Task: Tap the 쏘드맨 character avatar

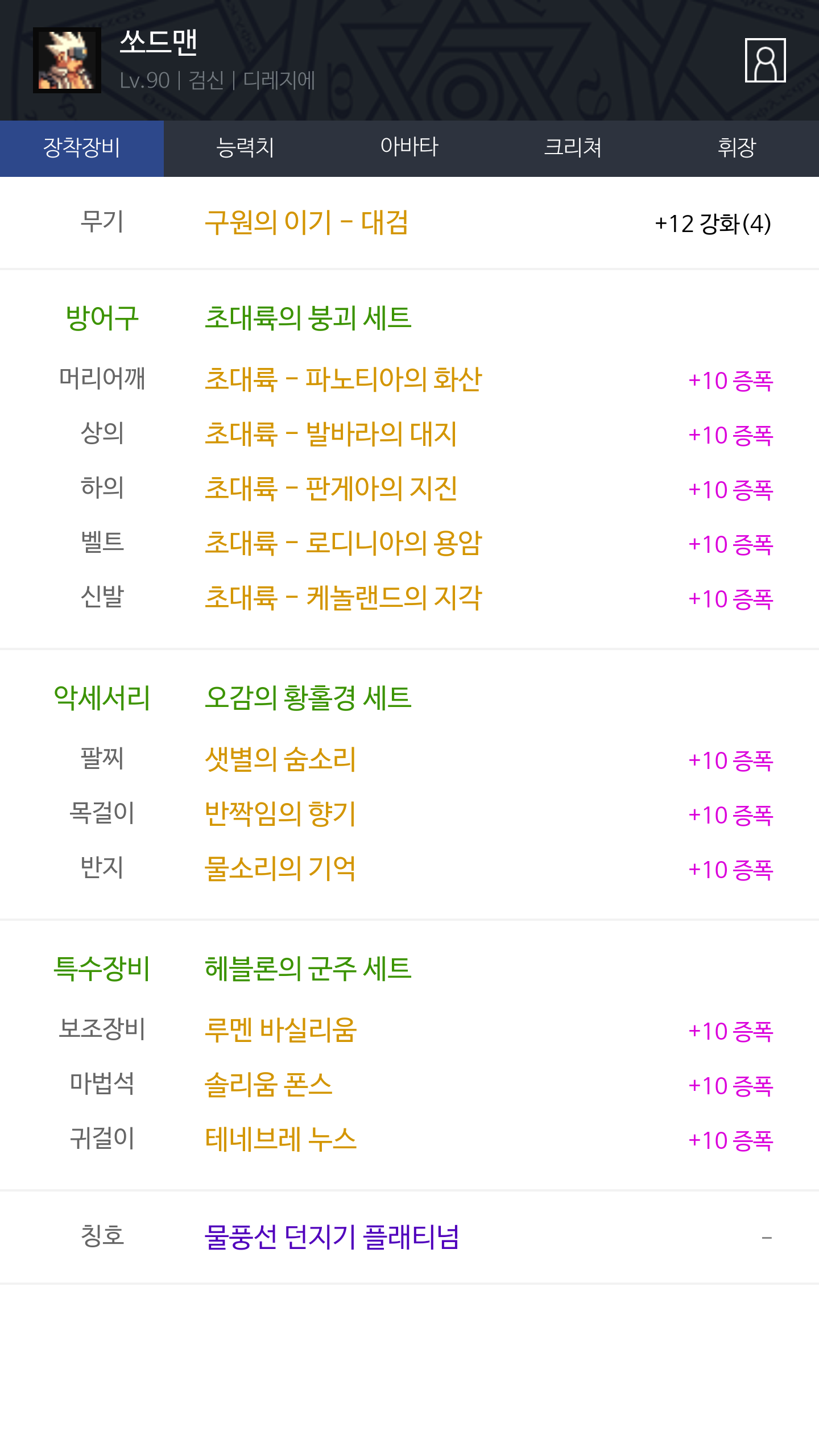Action: point(67,60)
